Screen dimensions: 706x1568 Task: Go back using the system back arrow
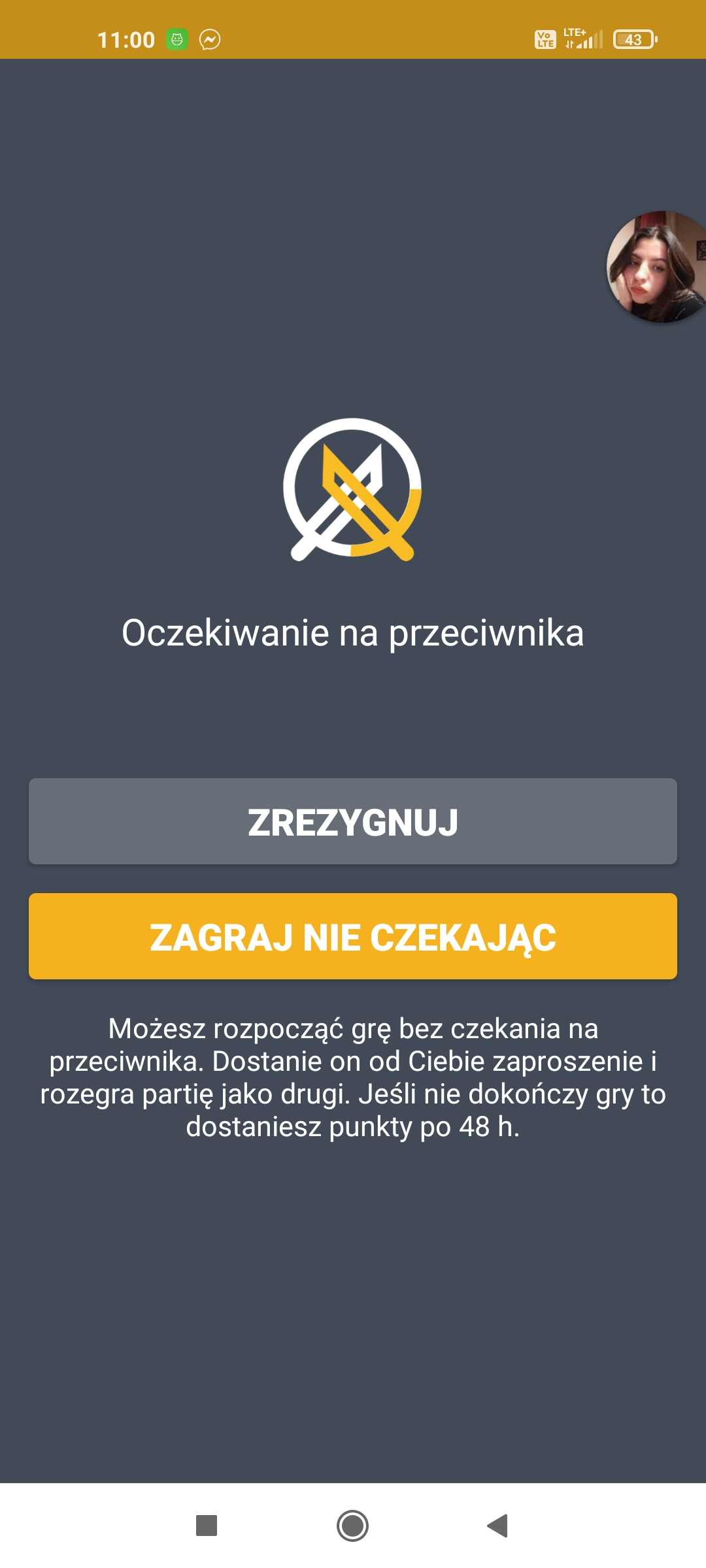click(498, 1526)
